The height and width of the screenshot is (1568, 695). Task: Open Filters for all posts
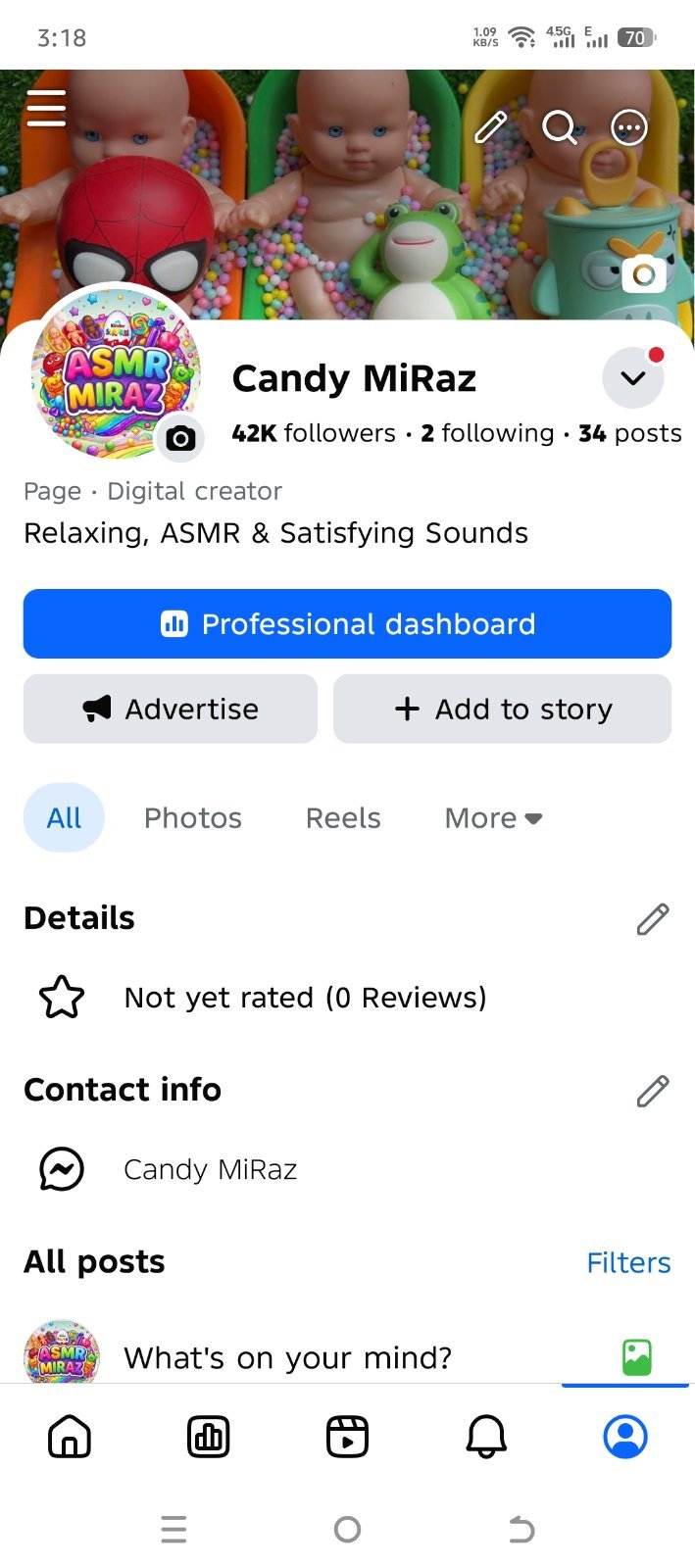click(628, 1262)
